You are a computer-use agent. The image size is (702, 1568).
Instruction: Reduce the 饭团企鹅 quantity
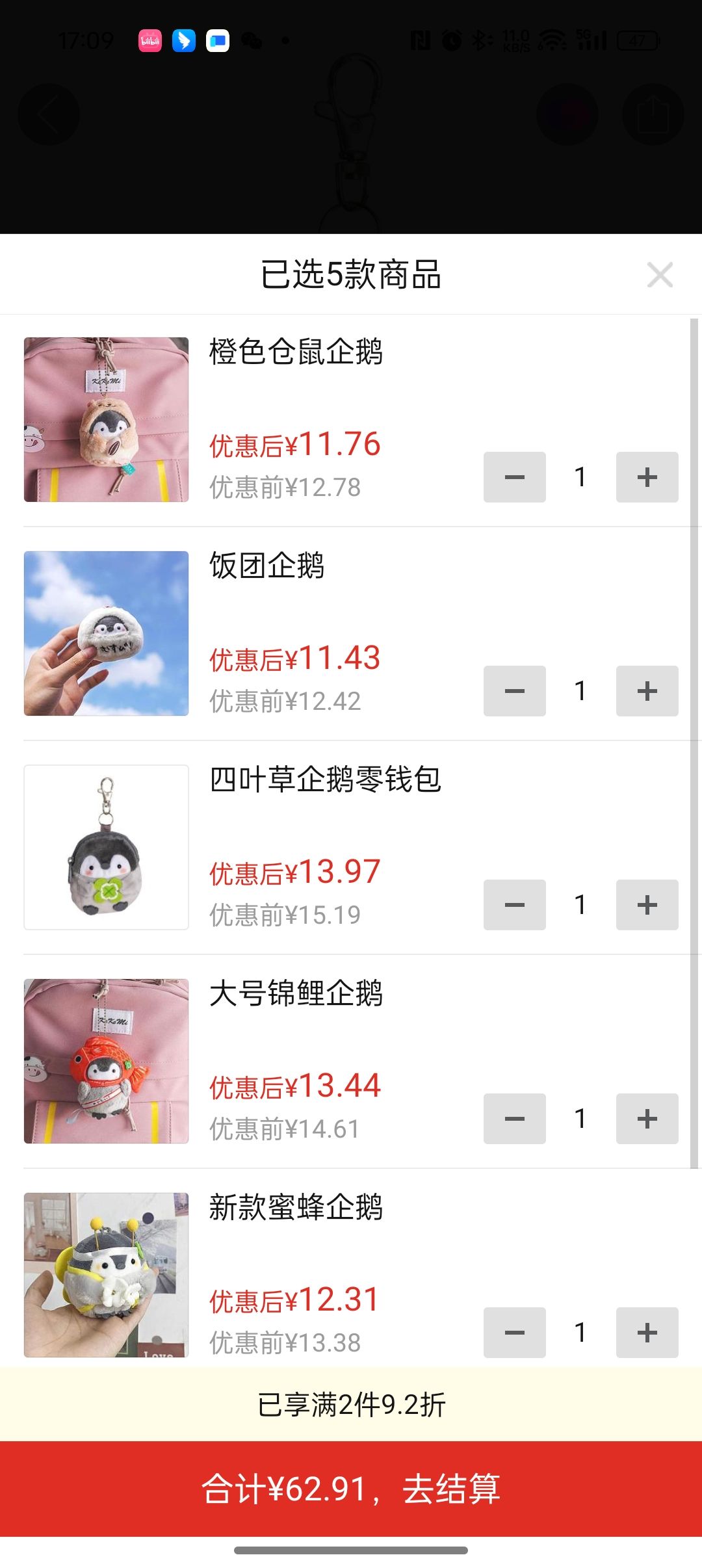514,691
